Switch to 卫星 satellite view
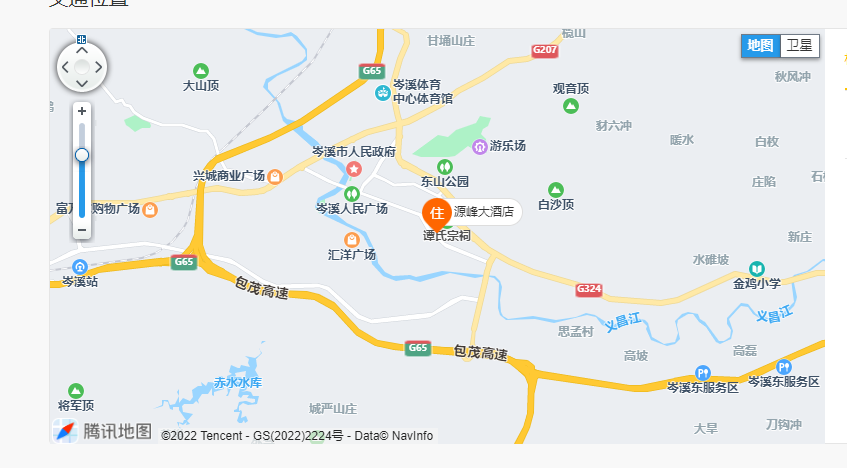Viewport: 847px width, 468px height. click(x=799, y=45)
